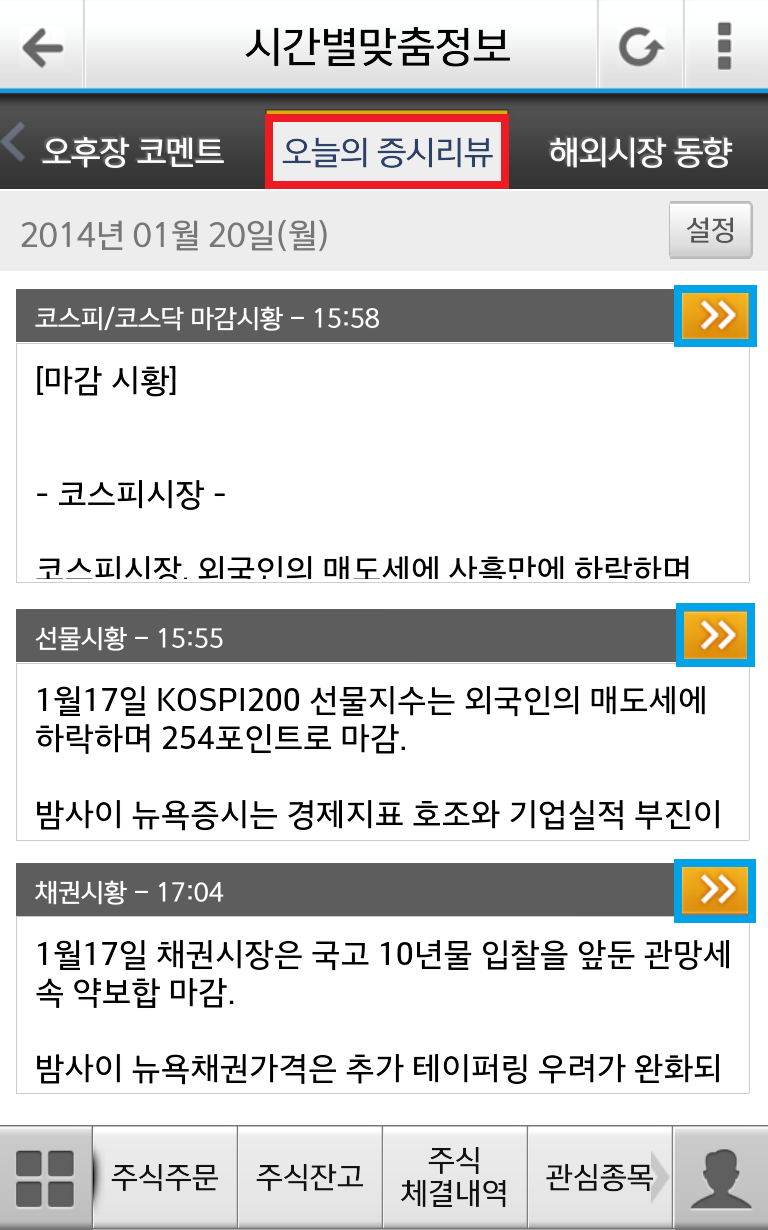Refresh the 시간별맞춤정보 page
The width and height of the screenshot is (768, 1230).
[640, 46]
